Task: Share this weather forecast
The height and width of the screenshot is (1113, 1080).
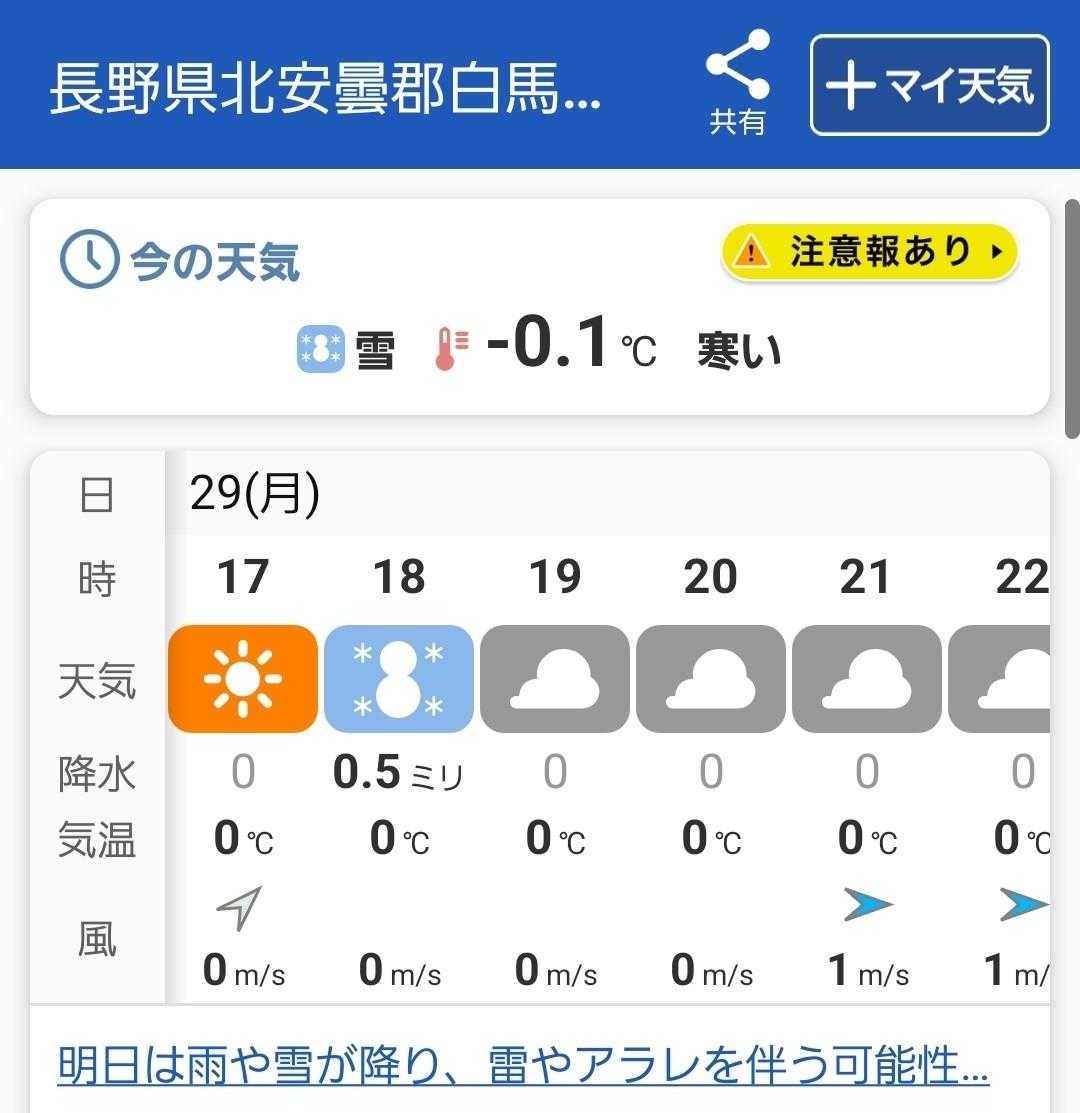Action: tap(738, 82)
